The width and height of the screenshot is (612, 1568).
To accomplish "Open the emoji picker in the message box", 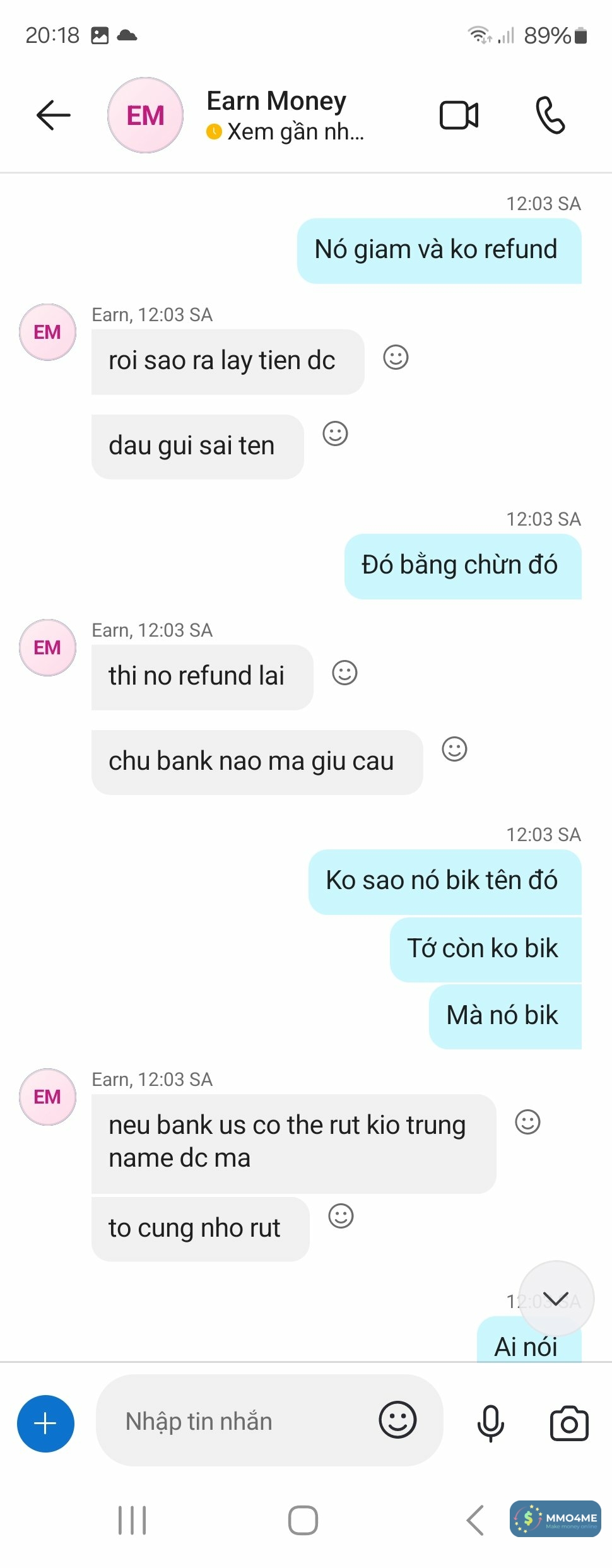I will 397,1420.
